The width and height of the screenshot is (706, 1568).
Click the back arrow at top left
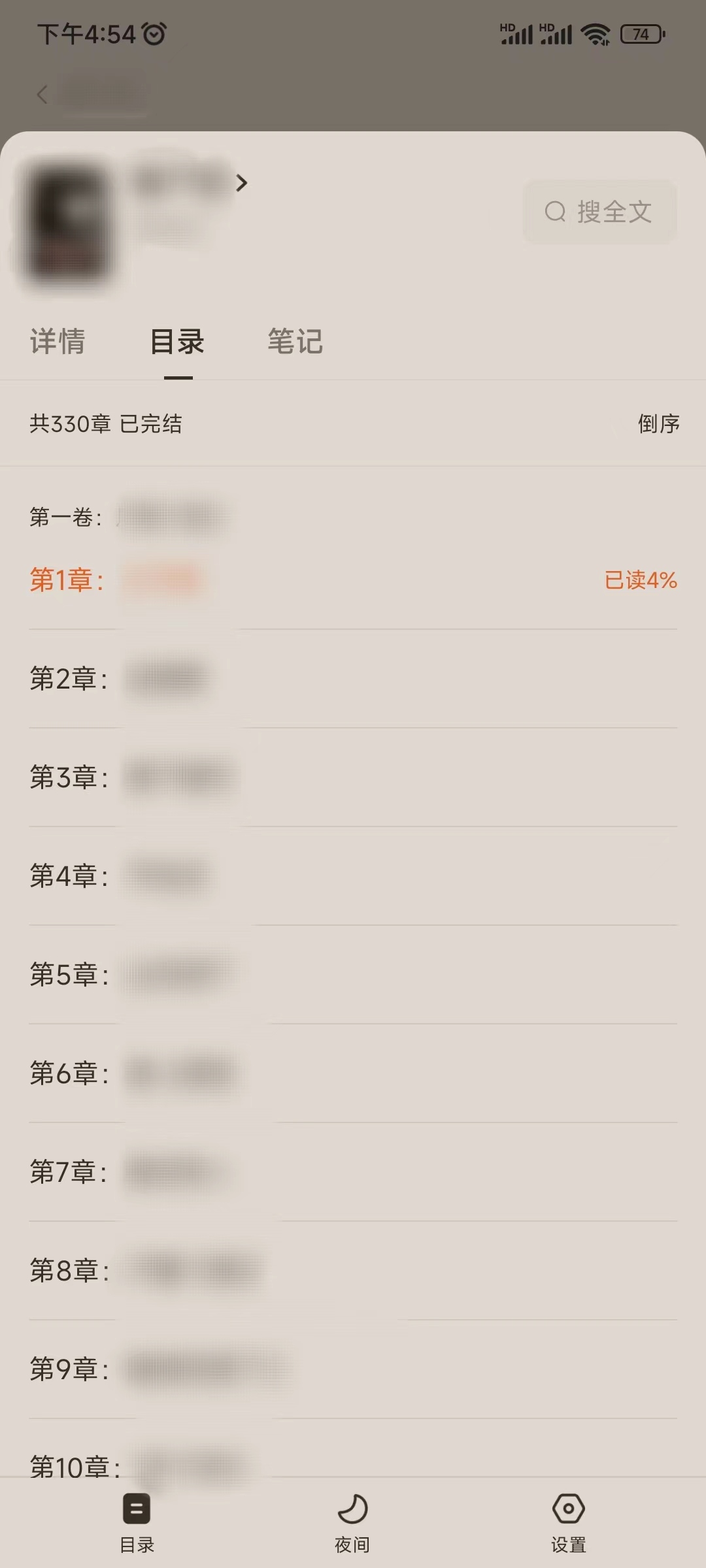[42, 95]
